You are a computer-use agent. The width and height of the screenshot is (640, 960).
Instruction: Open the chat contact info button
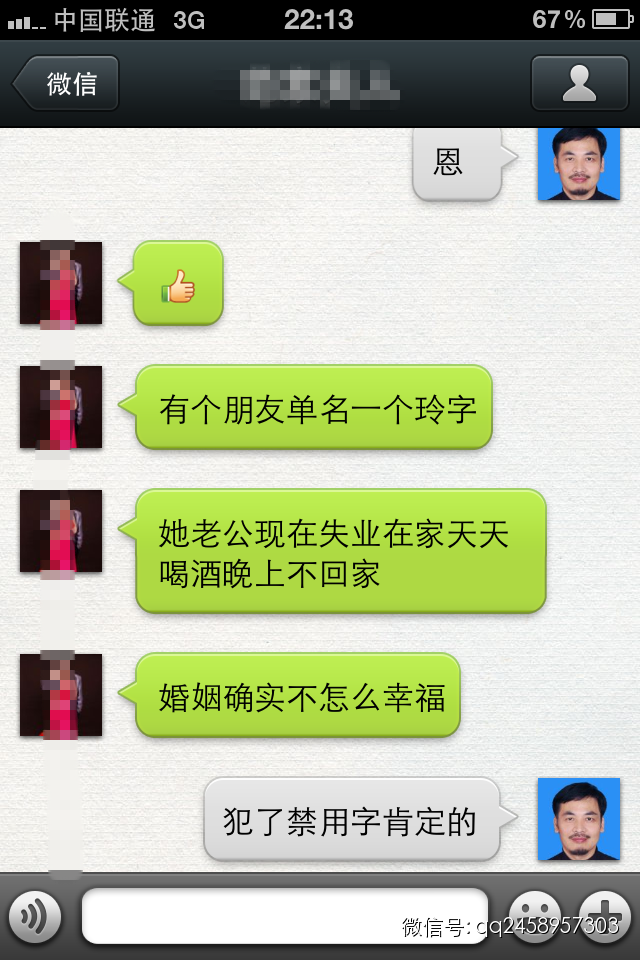(x=579, y=83)
